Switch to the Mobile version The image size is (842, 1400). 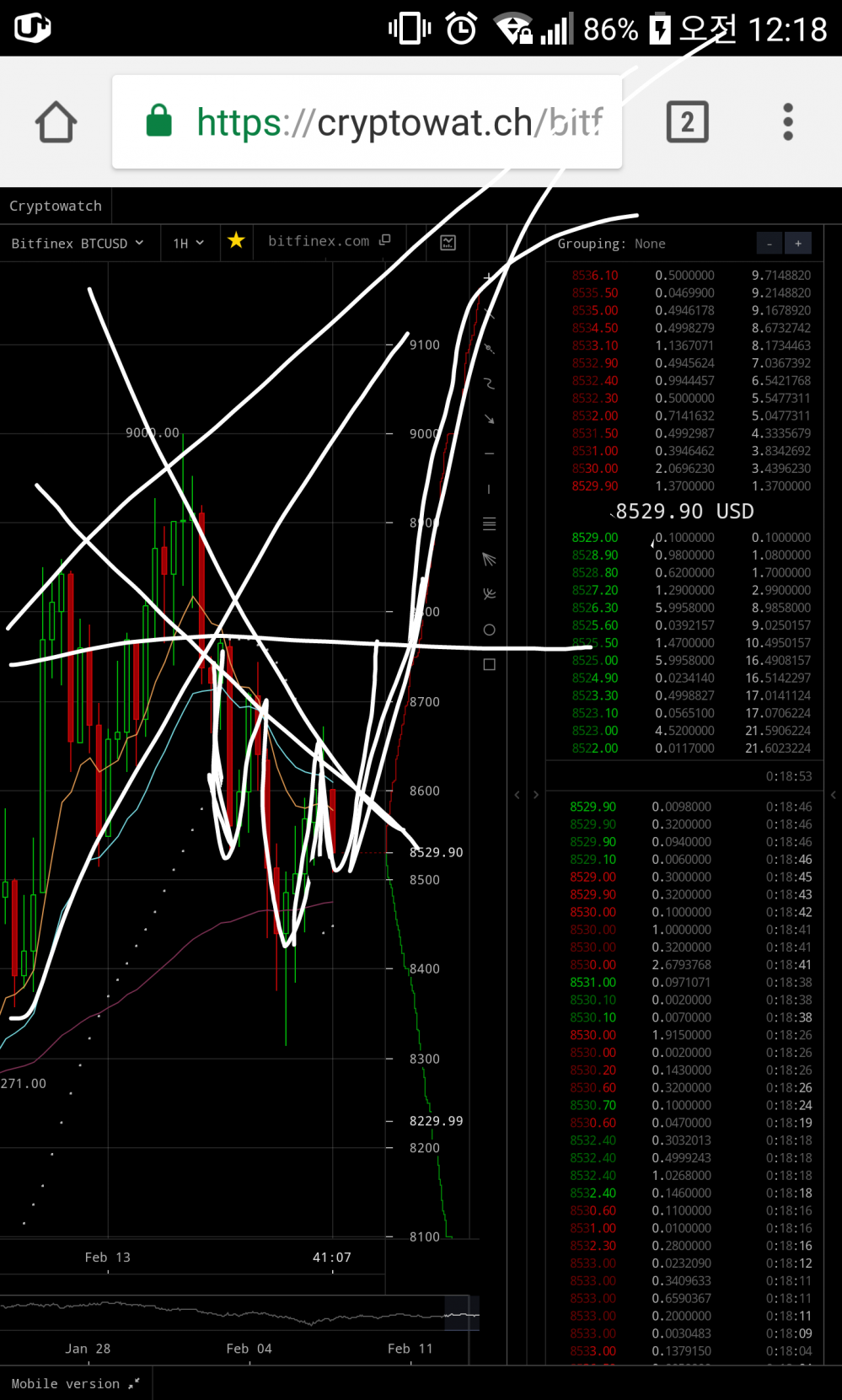[x=74, y=1383]
